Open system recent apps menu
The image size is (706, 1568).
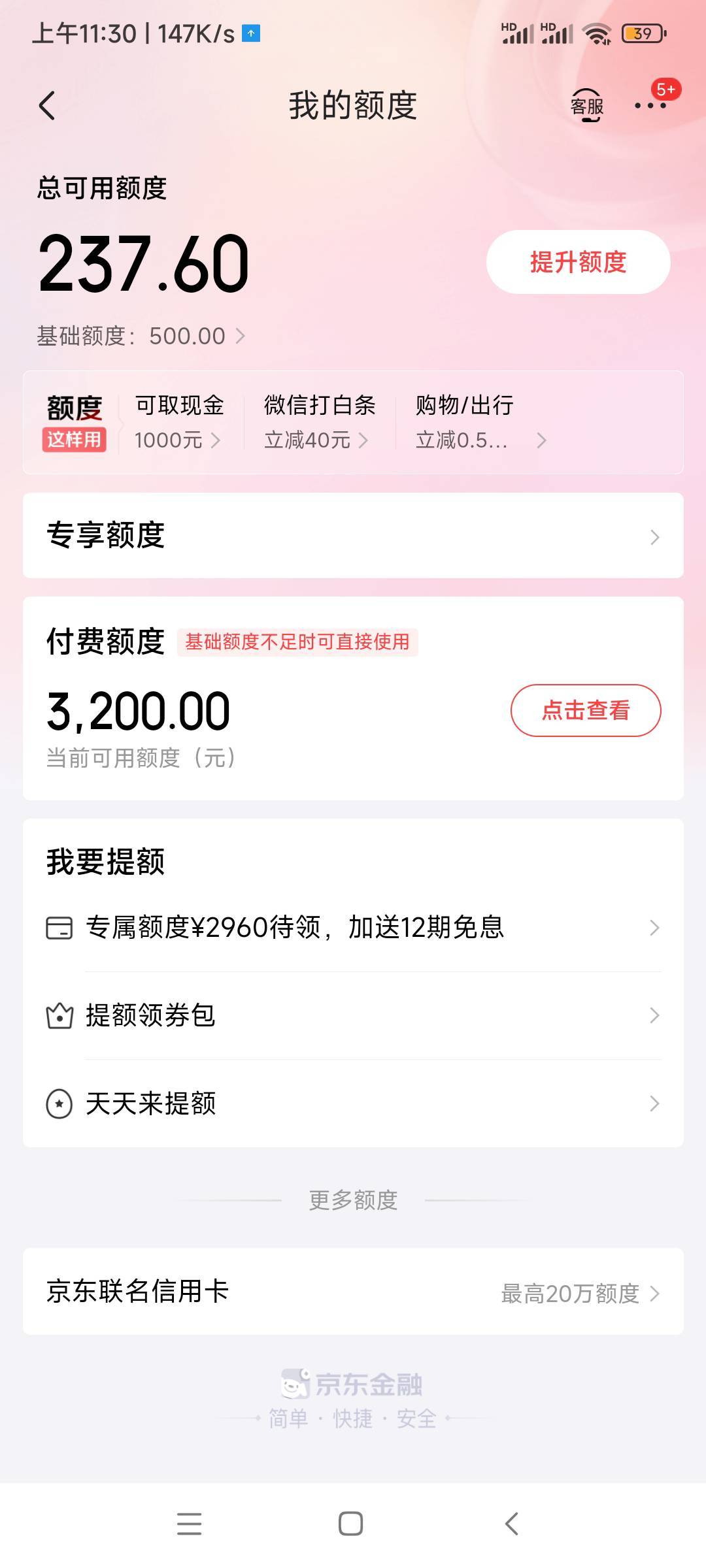[x=189, y=1524]
